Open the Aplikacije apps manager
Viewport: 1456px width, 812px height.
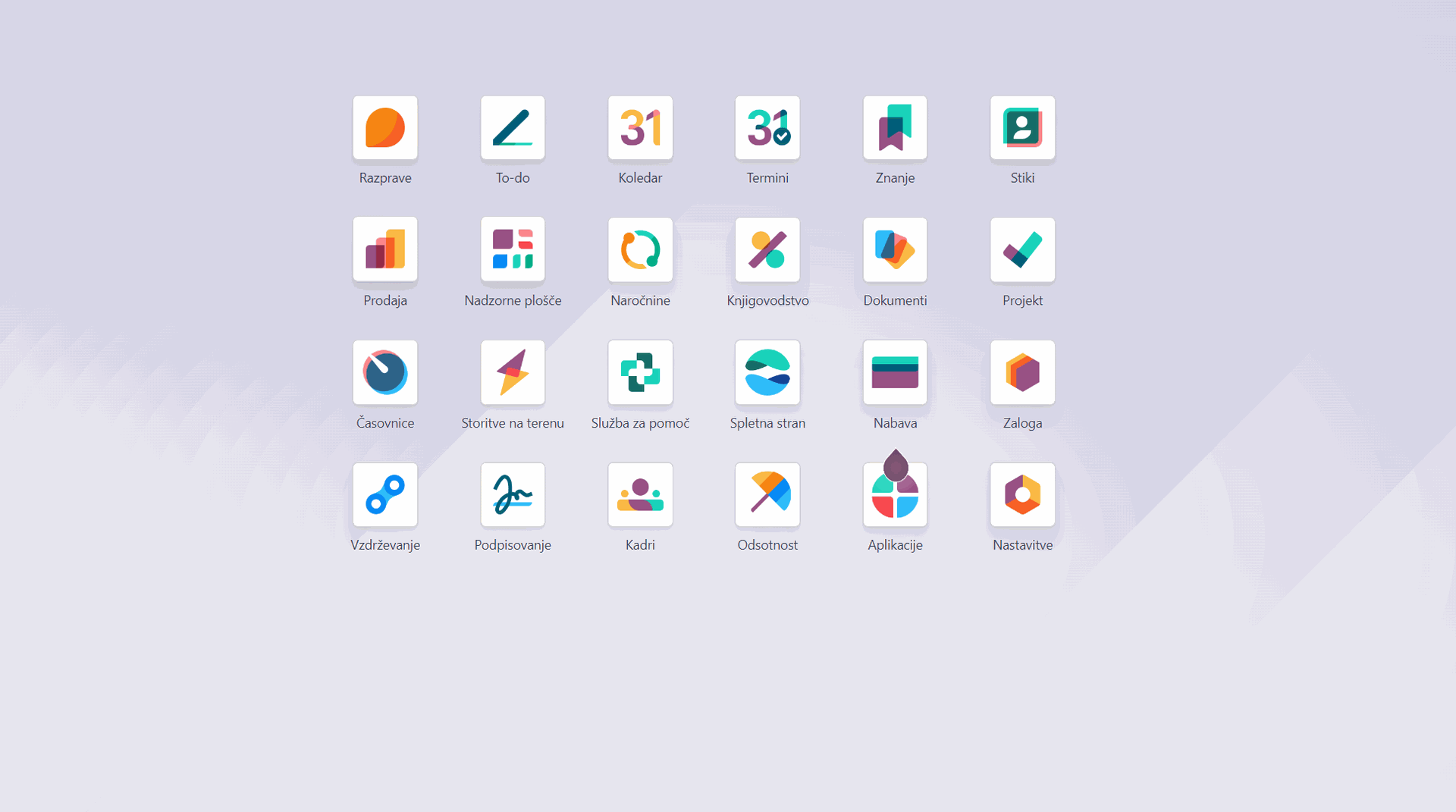click(x=895, y=495)
